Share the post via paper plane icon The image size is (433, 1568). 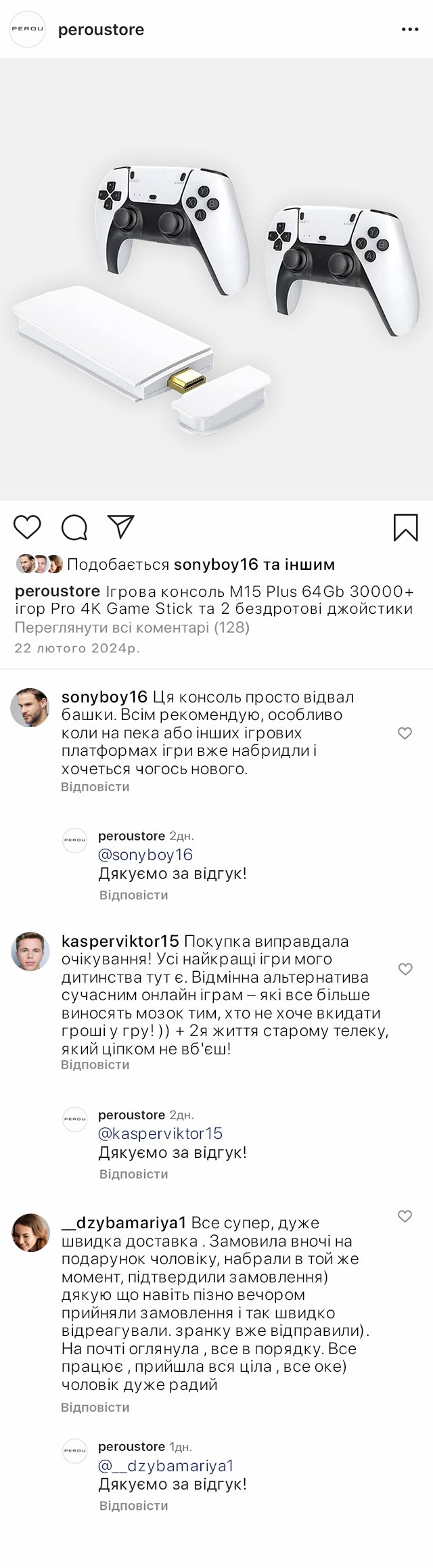tap(121, 527)
